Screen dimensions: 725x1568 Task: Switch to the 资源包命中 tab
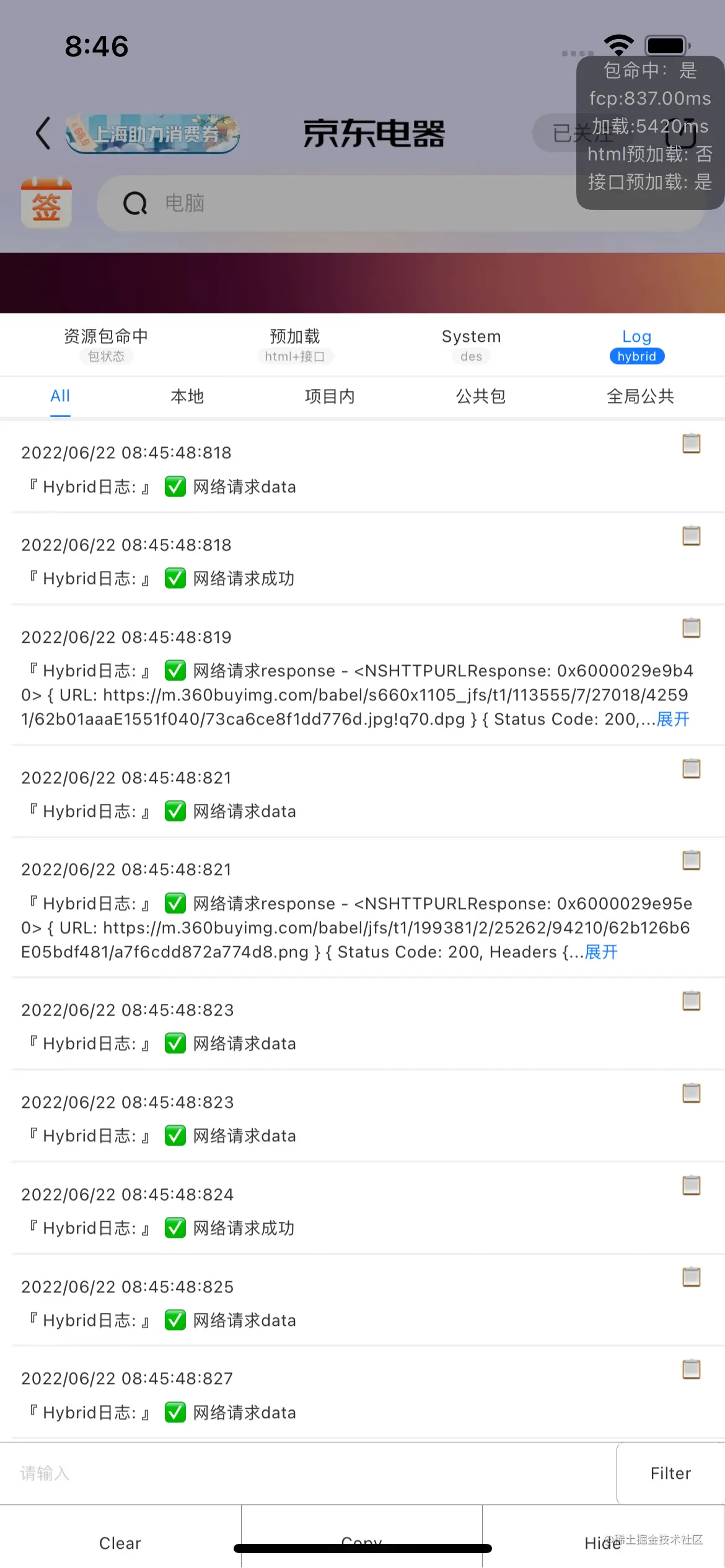(106, 344)
